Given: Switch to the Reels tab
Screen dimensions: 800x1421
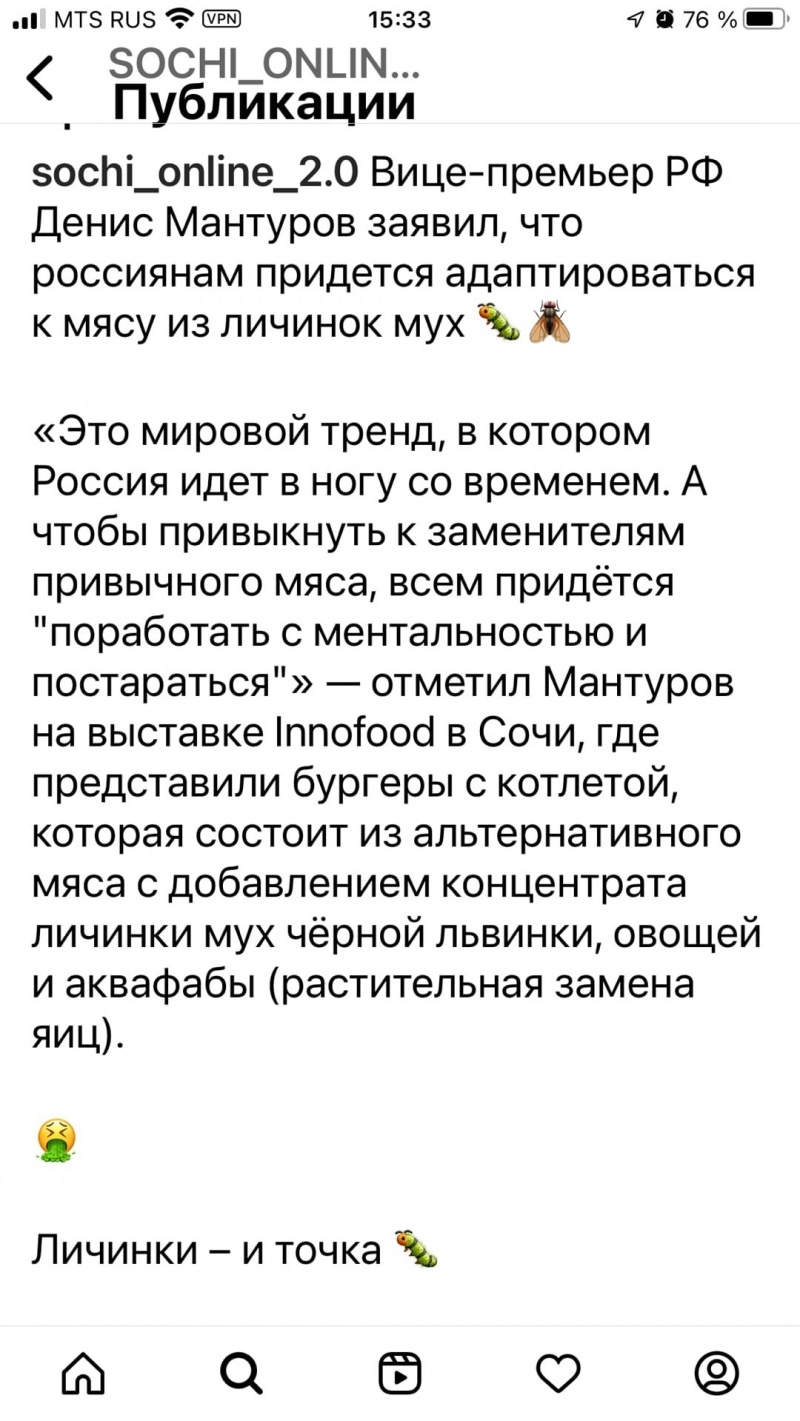Looking at the screenshot, I should coord(400,1372).
